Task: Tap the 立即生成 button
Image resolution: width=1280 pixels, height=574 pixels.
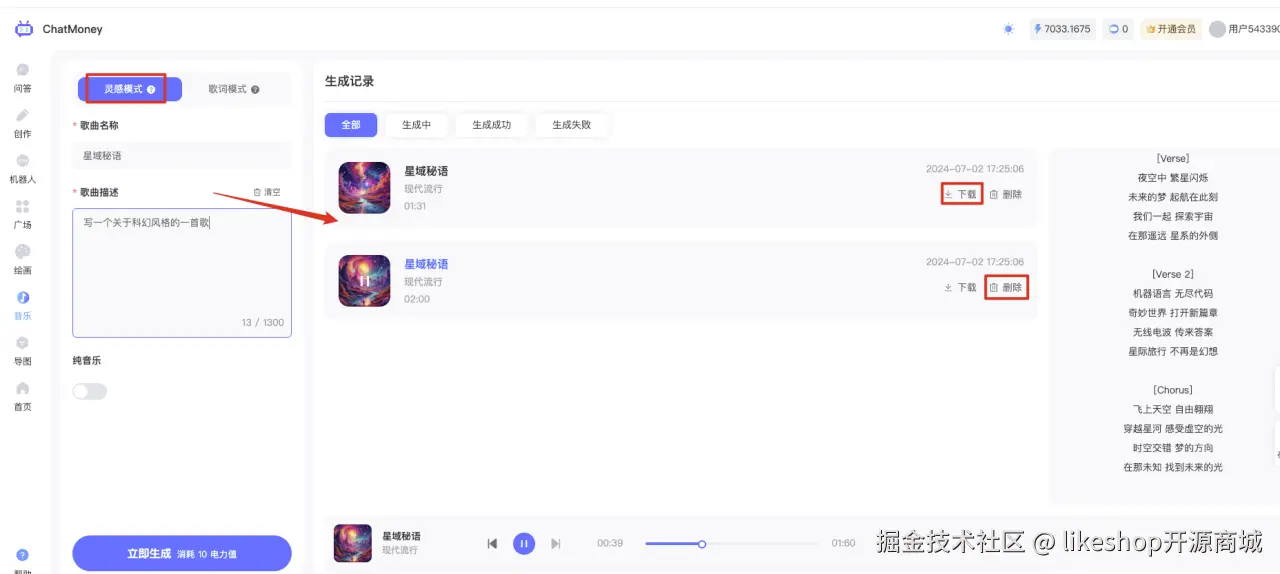Action: coord(182,553)
